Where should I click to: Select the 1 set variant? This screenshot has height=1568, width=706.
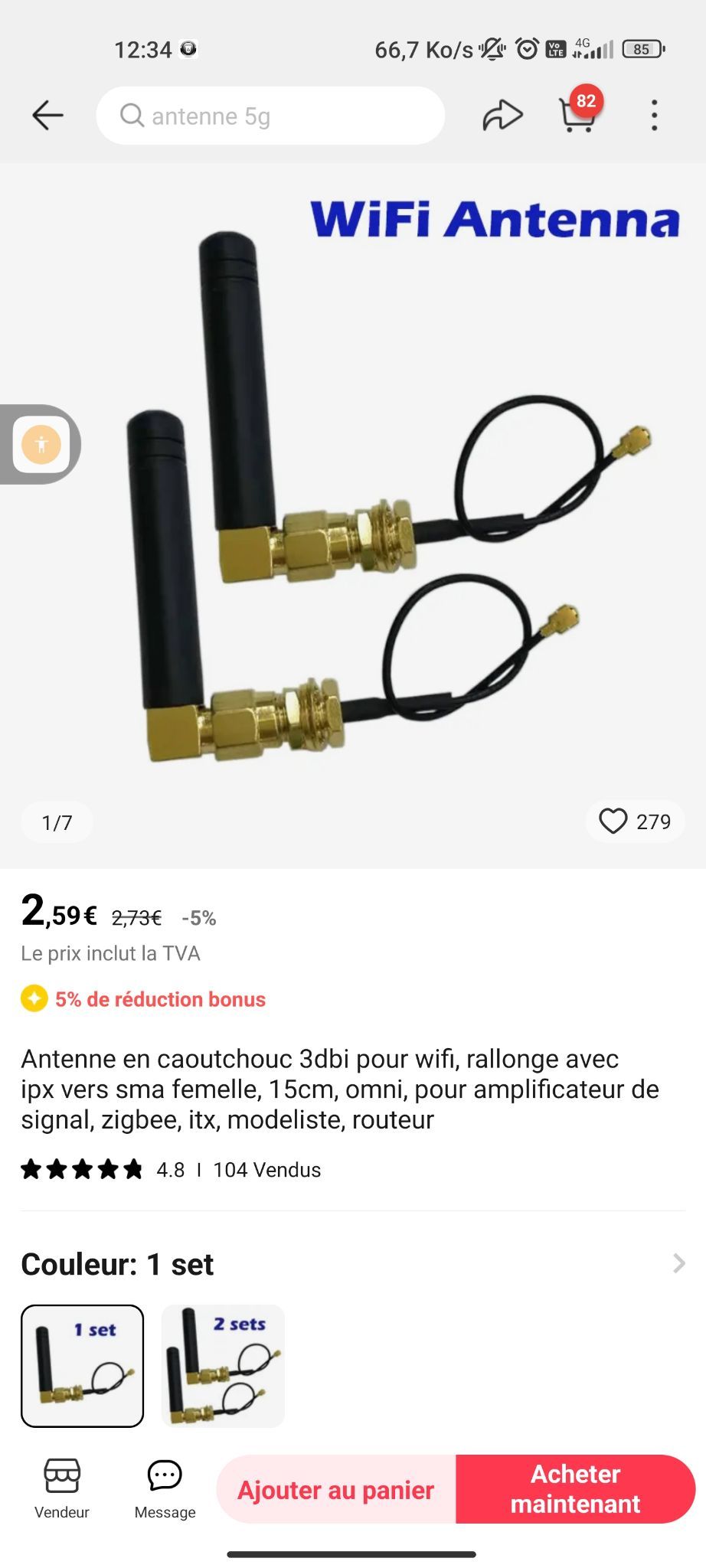click(83, 1366)
